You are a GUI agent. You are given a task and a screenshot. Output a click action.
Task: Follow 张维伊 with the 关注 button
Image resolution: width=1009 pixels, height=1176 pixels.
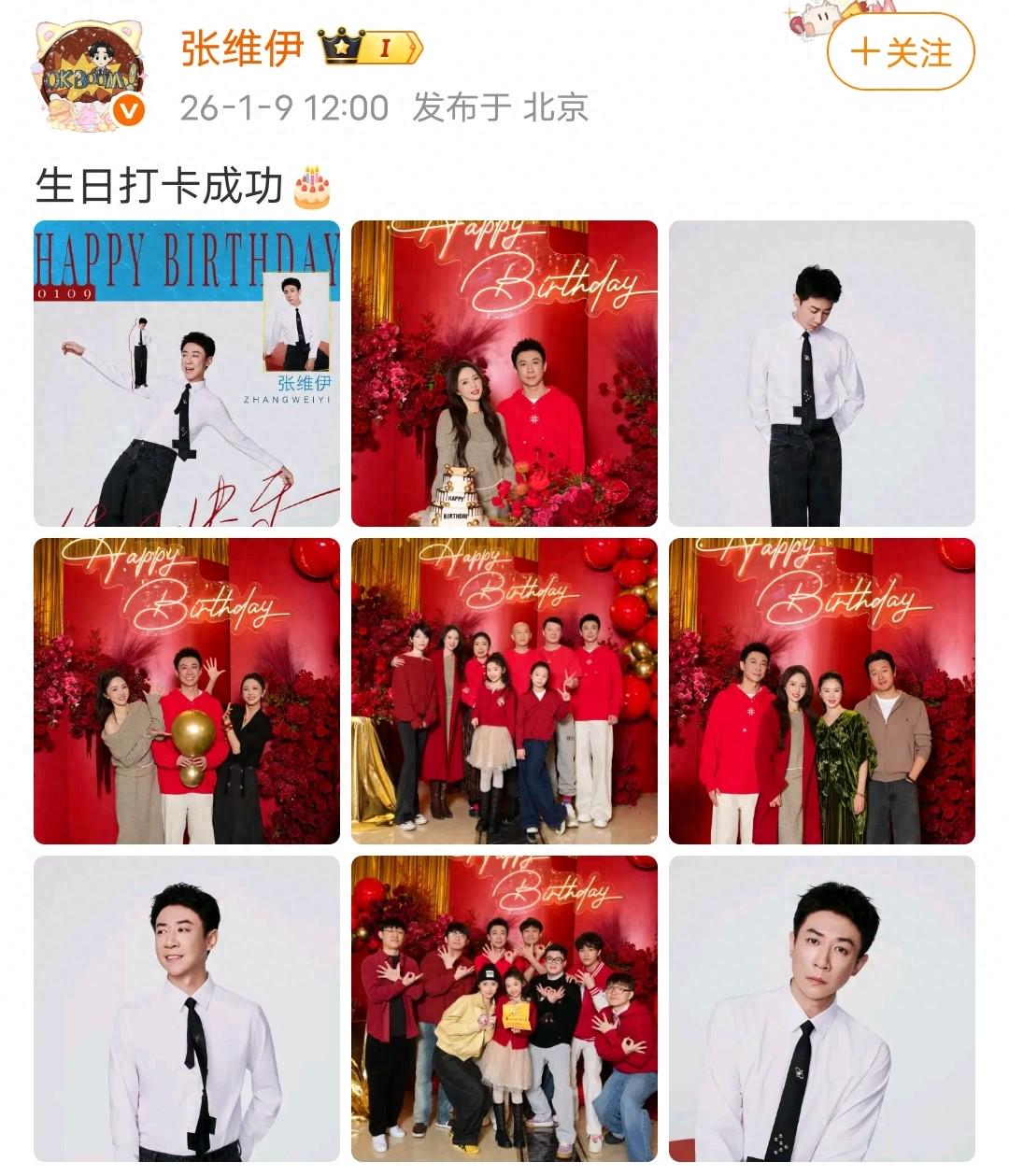[901, 52]
